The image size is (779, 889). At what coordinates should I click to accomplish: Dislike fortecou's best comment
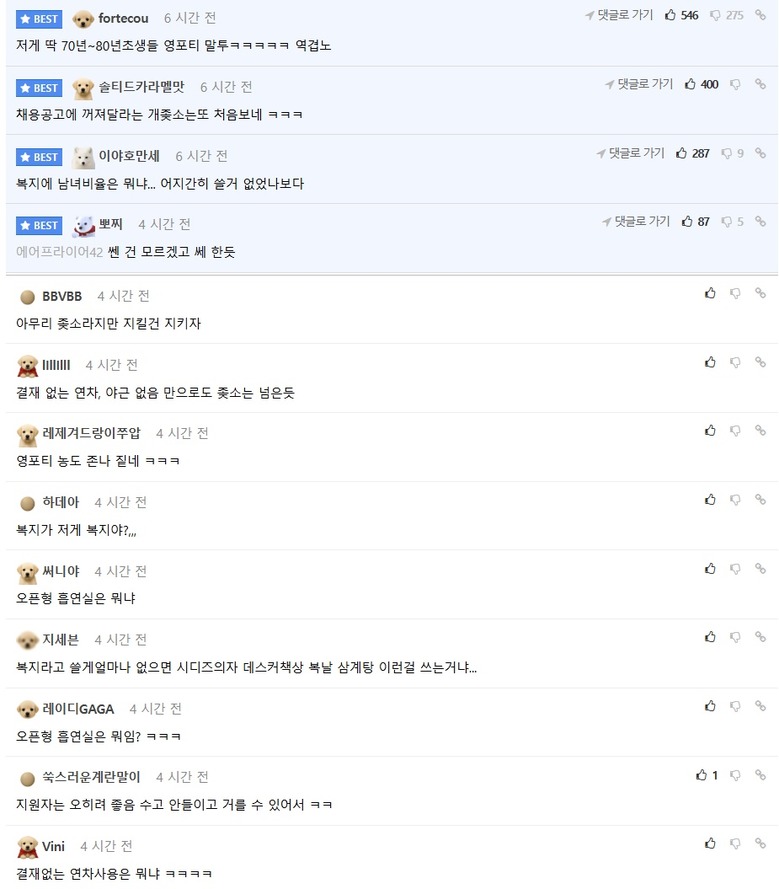716,15
